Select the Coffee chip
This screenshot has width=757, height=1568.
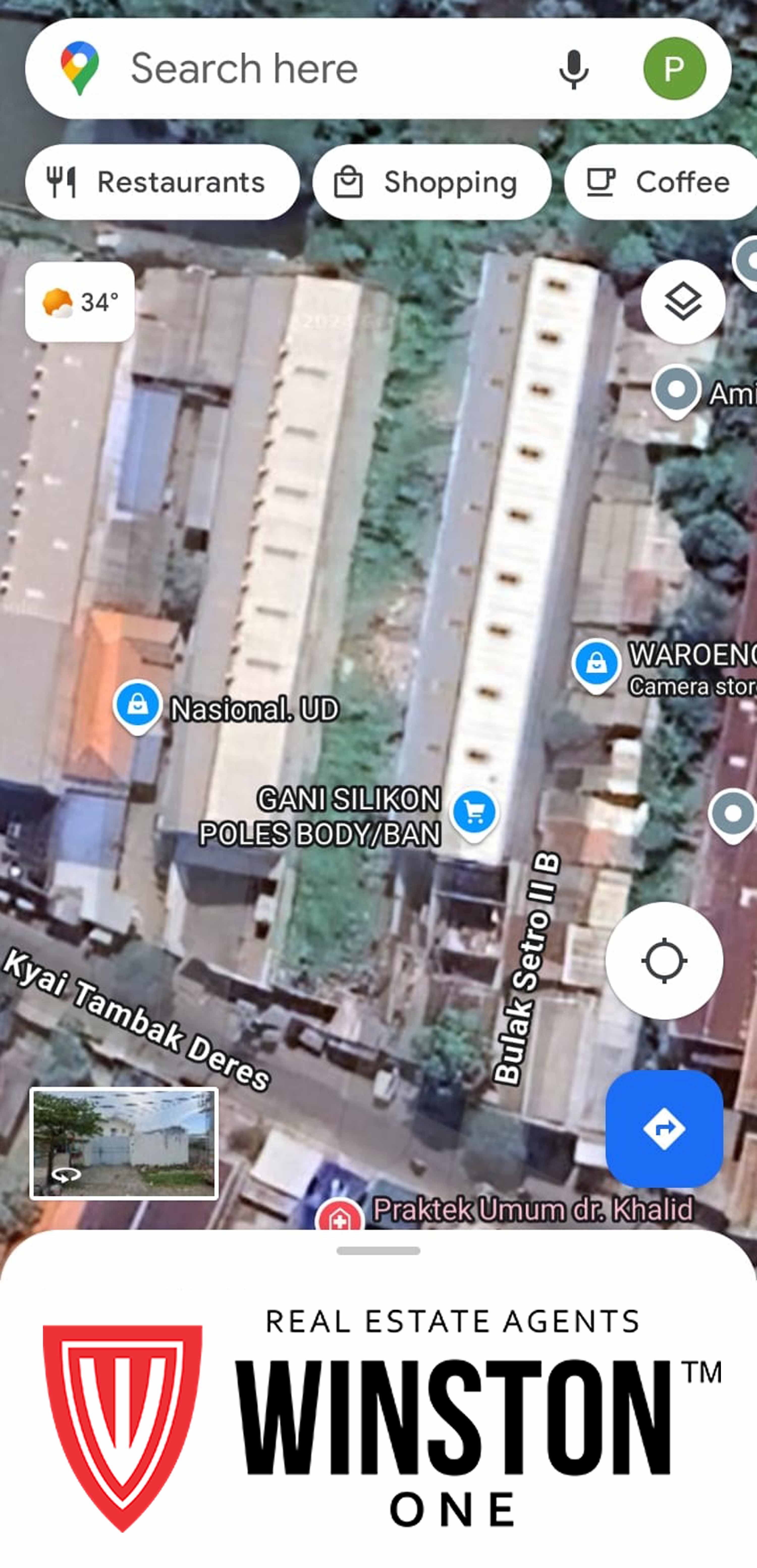click(x=661, y=182)
